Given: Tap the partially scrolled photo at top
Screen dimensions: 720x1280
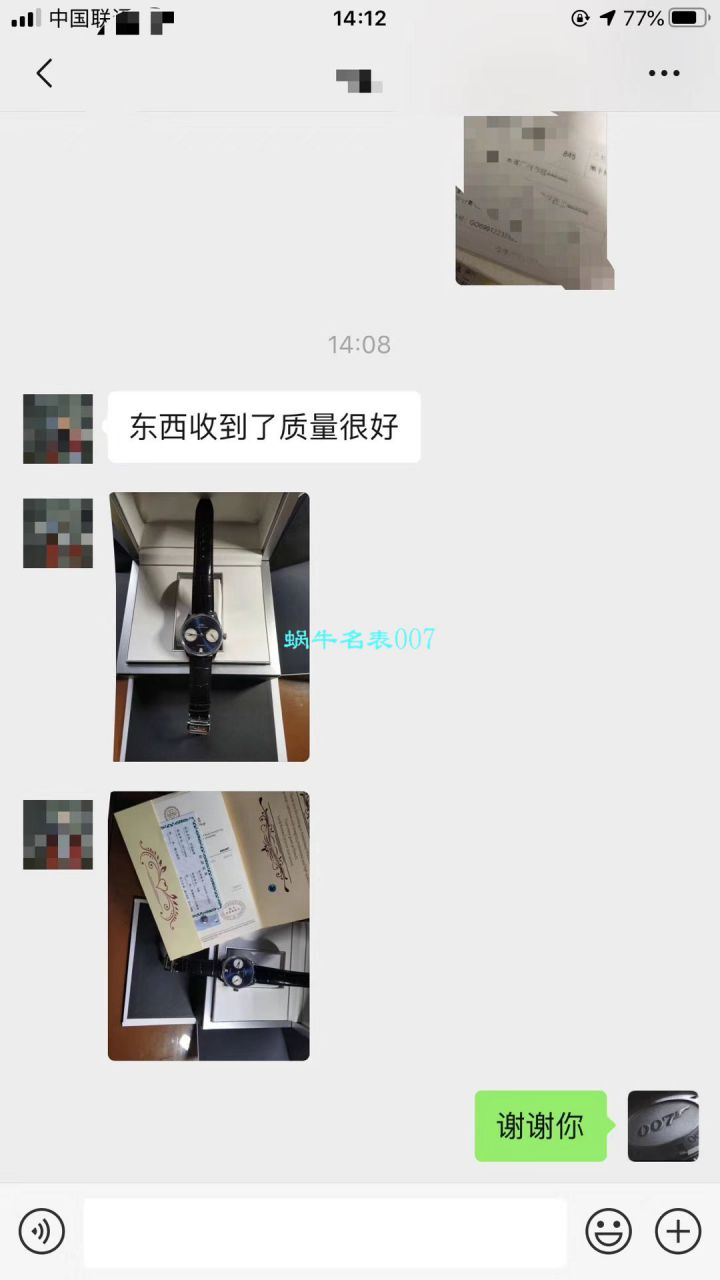Looking at the screenshot, I should 534,200.
